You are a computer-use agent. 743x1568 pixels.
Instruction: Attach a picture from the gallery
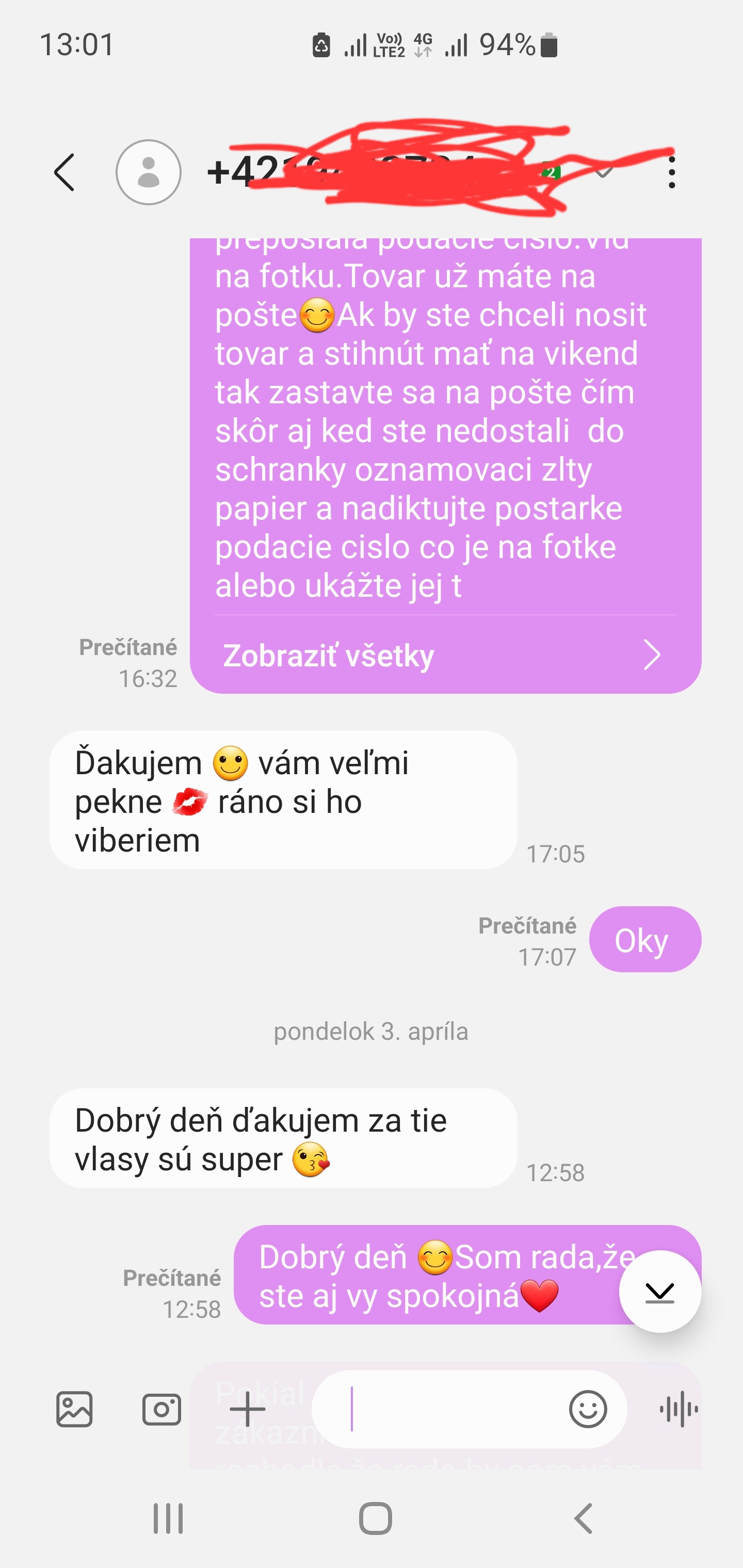pos(74,1409)
